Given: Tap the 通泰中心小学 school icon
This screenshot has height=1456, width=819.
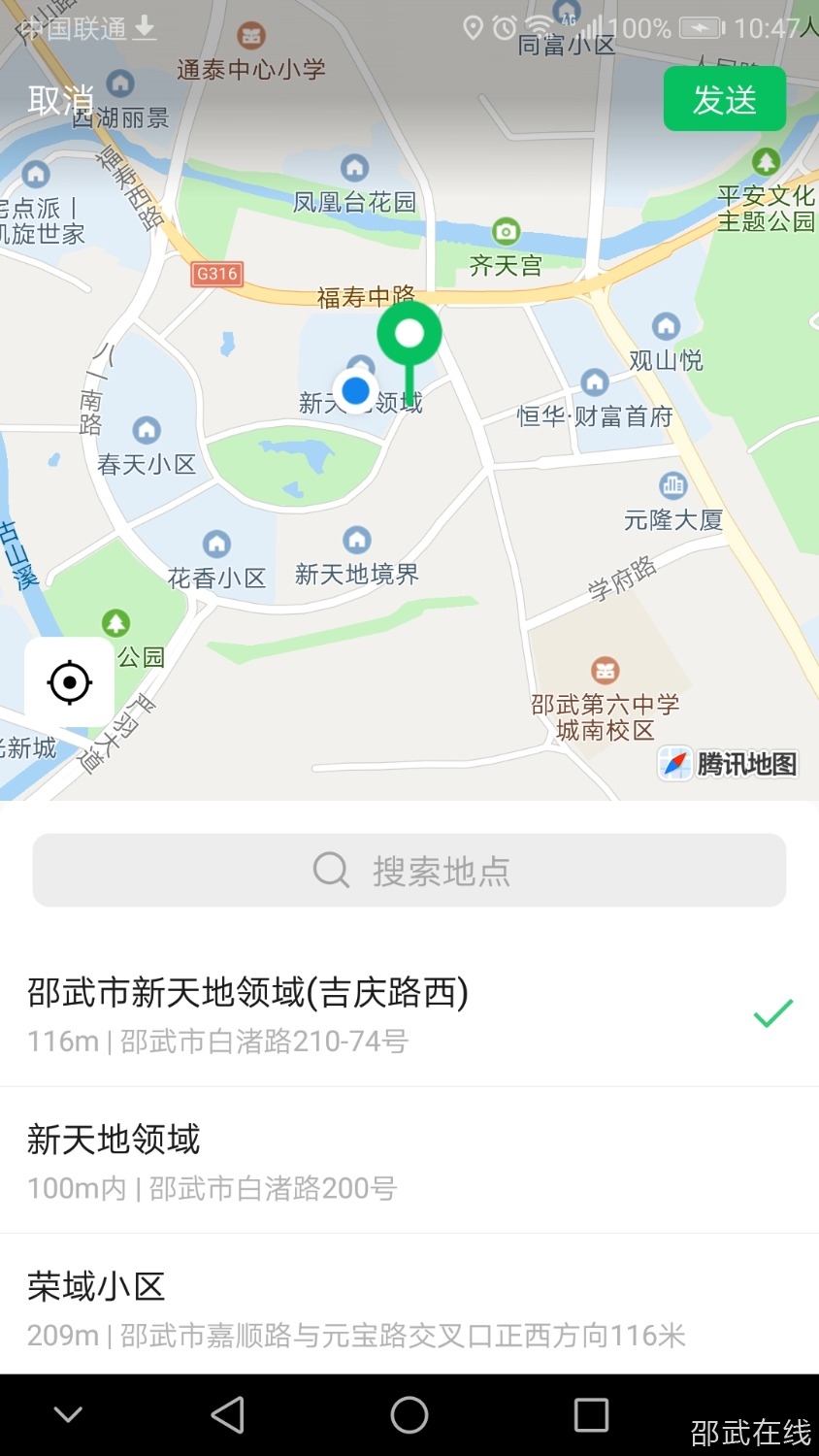Looking at the screenshot, I should point(250,34).
